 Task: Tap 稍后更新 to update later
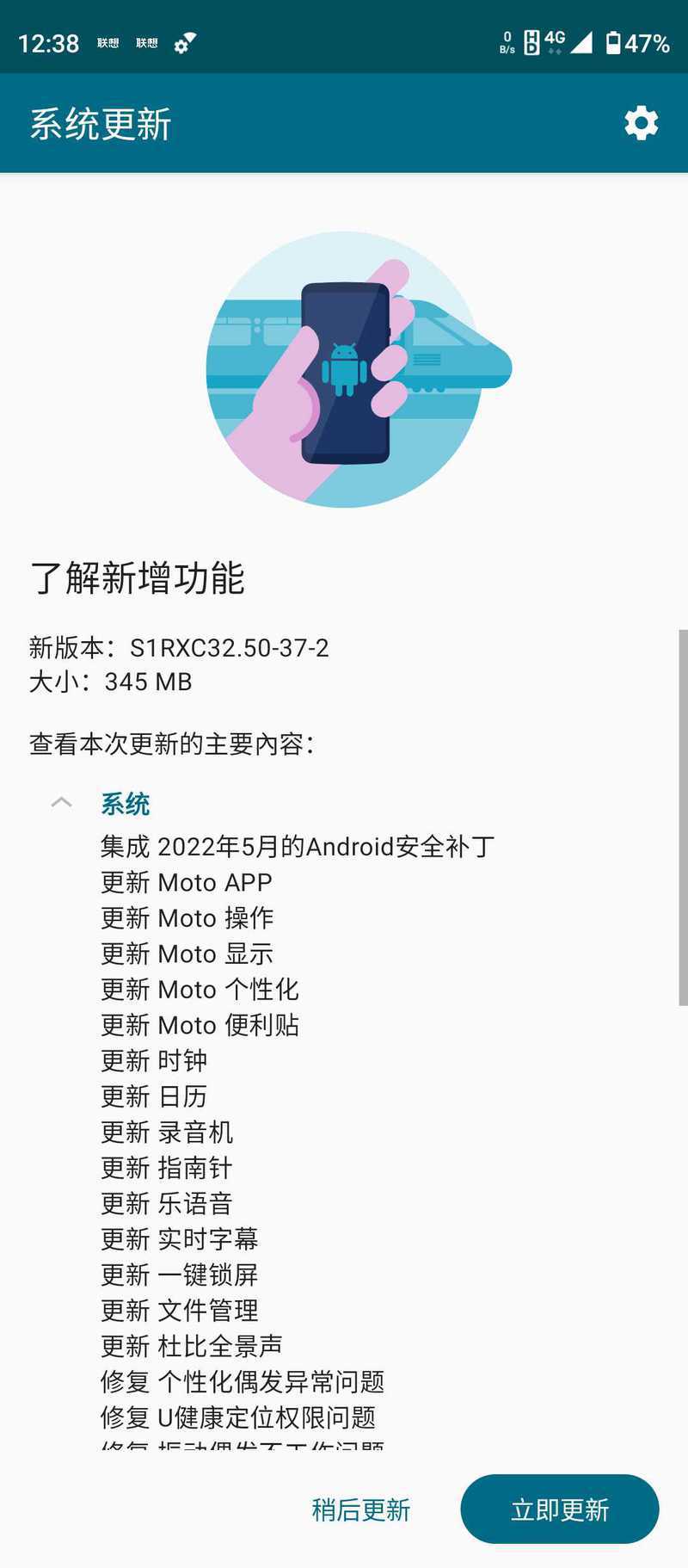click(360, 1509)
